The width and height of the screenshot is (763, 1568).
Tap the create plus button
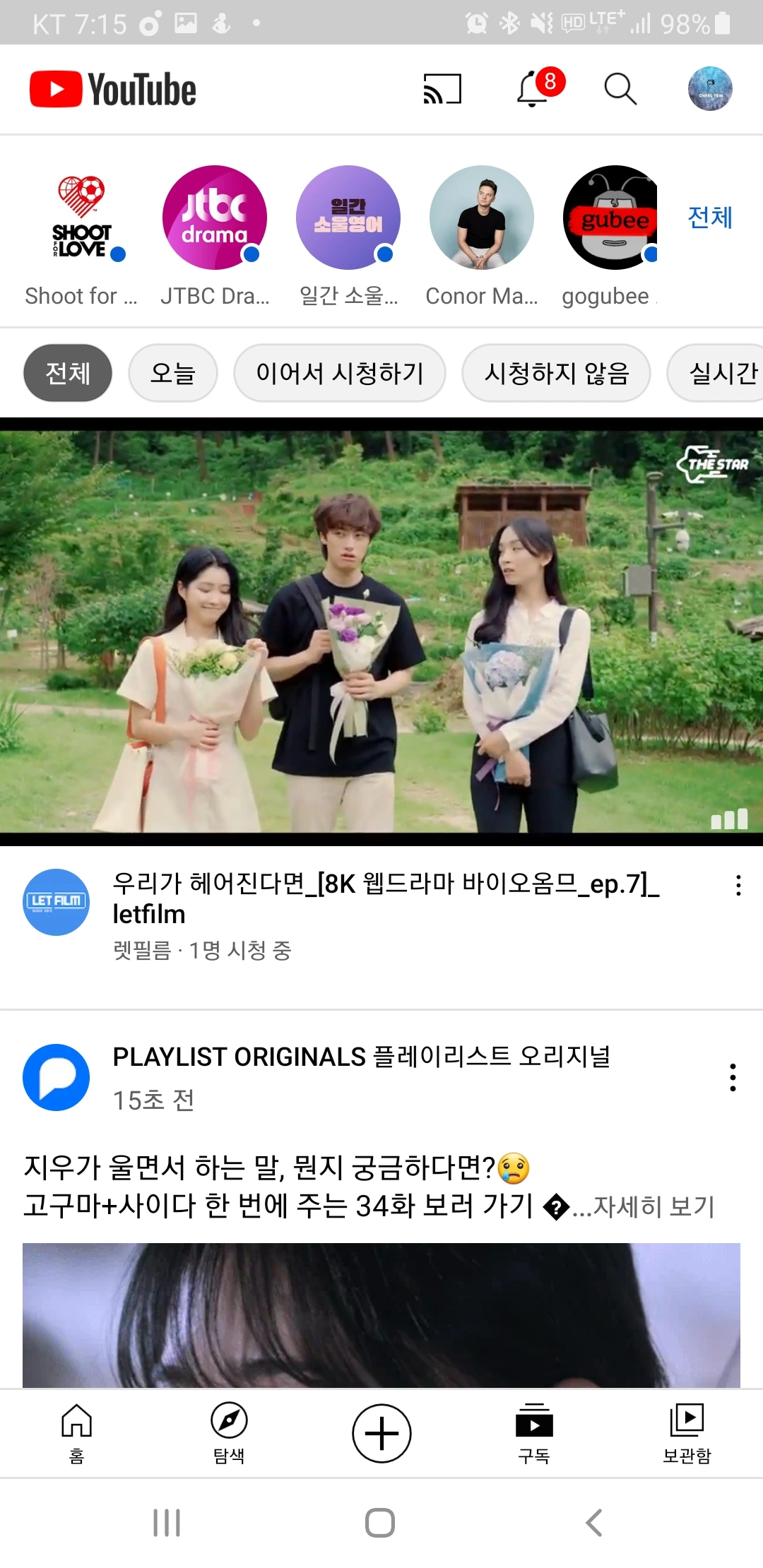point(381,1434)
